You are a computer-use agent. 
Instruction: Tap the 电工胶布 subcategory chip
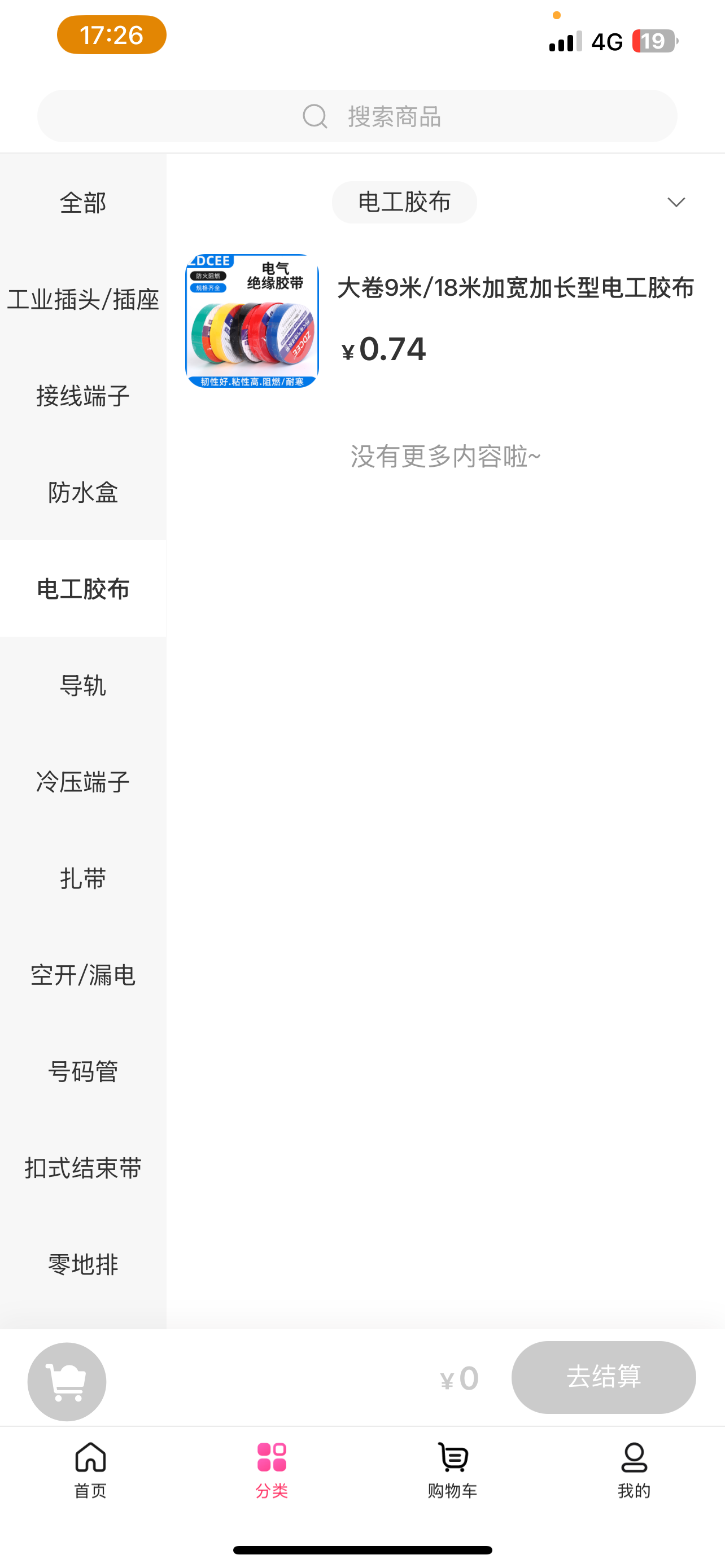coord(404,202)
